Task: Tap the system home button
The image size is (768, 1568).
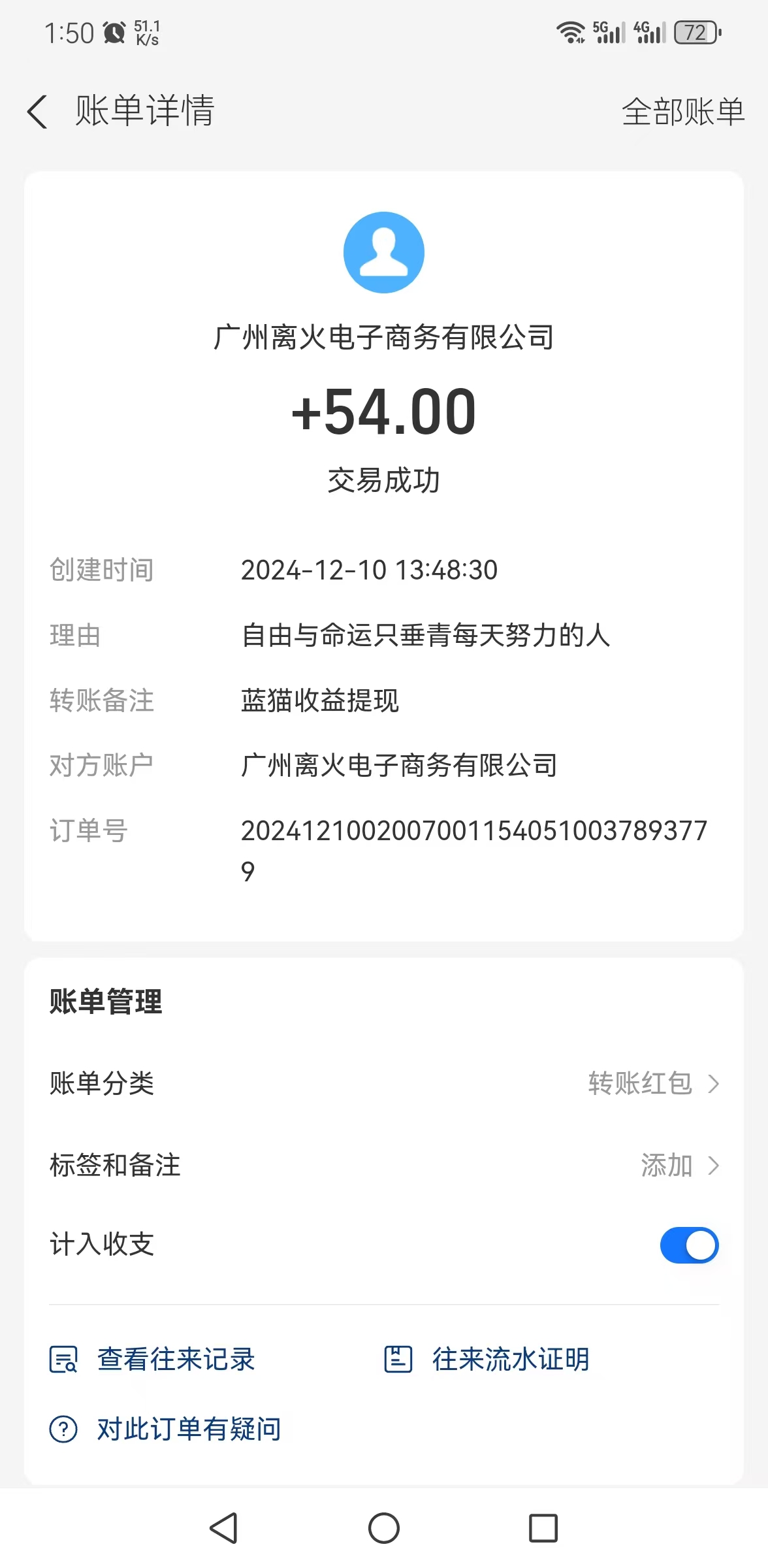Action: pos(384,1528)
